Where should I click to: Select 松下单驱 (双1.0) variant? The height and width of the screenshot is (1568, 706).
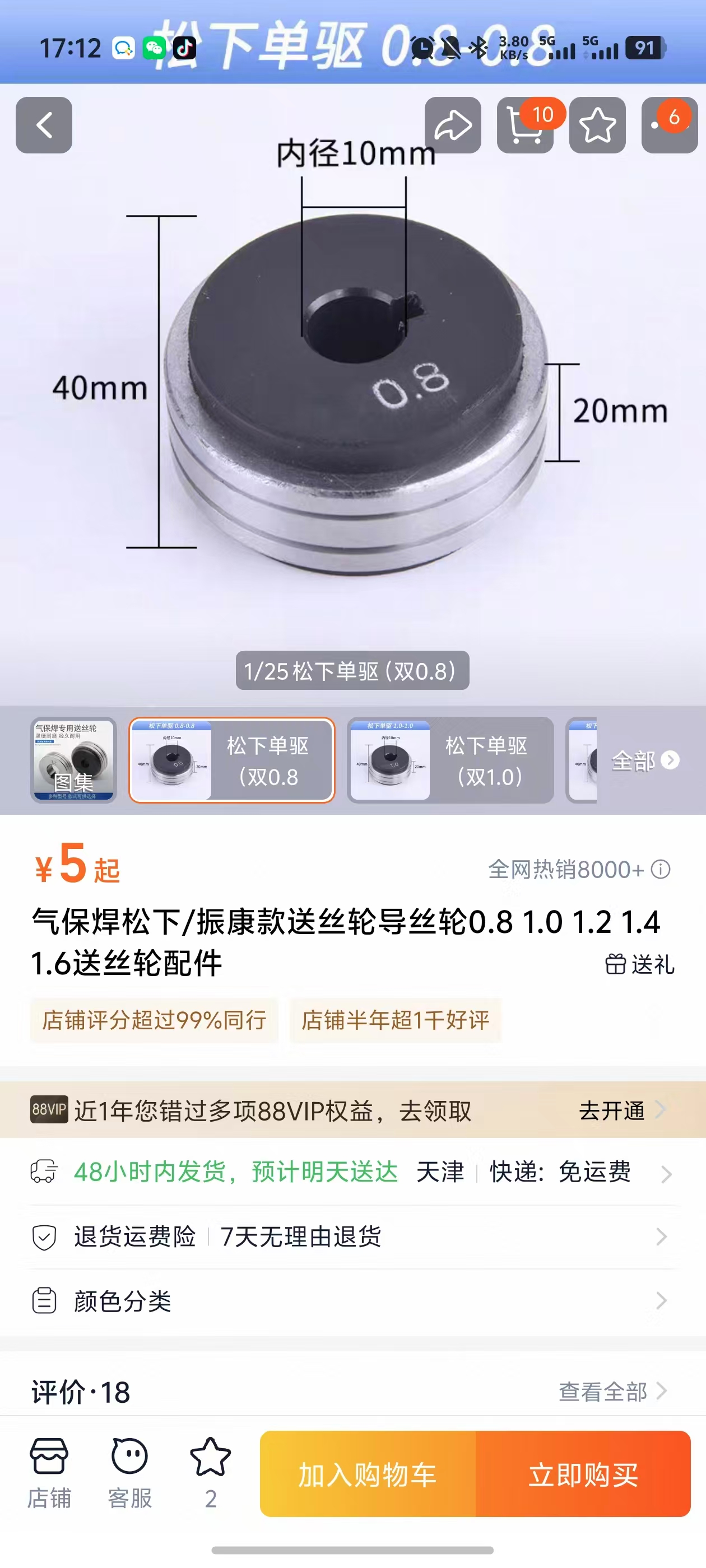450,760
